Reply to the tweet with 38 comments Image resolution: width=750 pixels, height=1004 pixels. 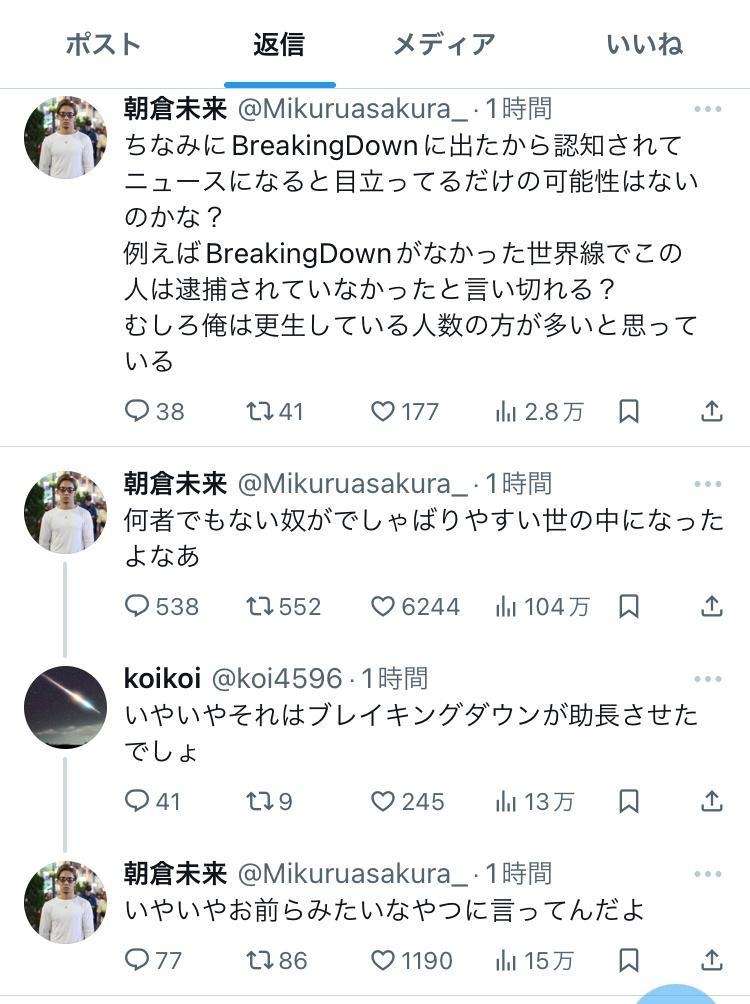click(137, 411)
